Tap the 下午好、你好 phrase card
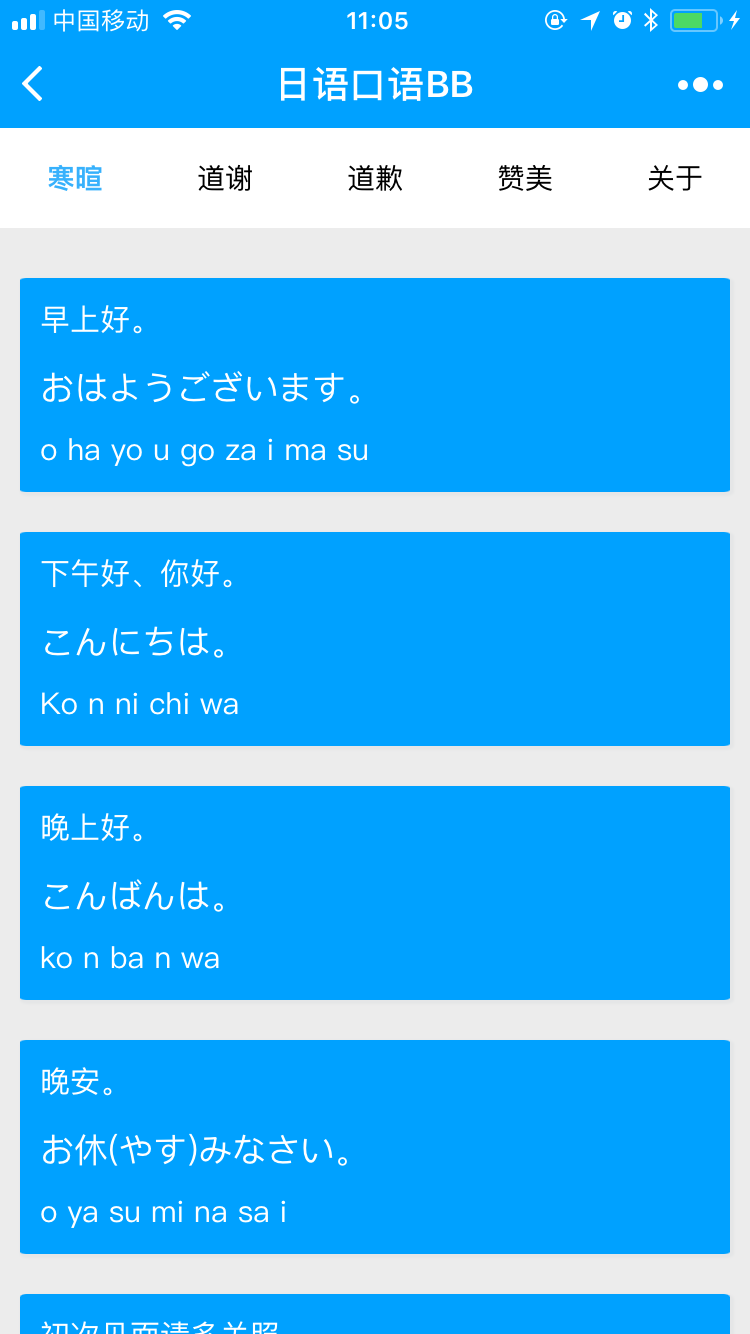Viewport: 750px width, 1334px height. point(375,639)
